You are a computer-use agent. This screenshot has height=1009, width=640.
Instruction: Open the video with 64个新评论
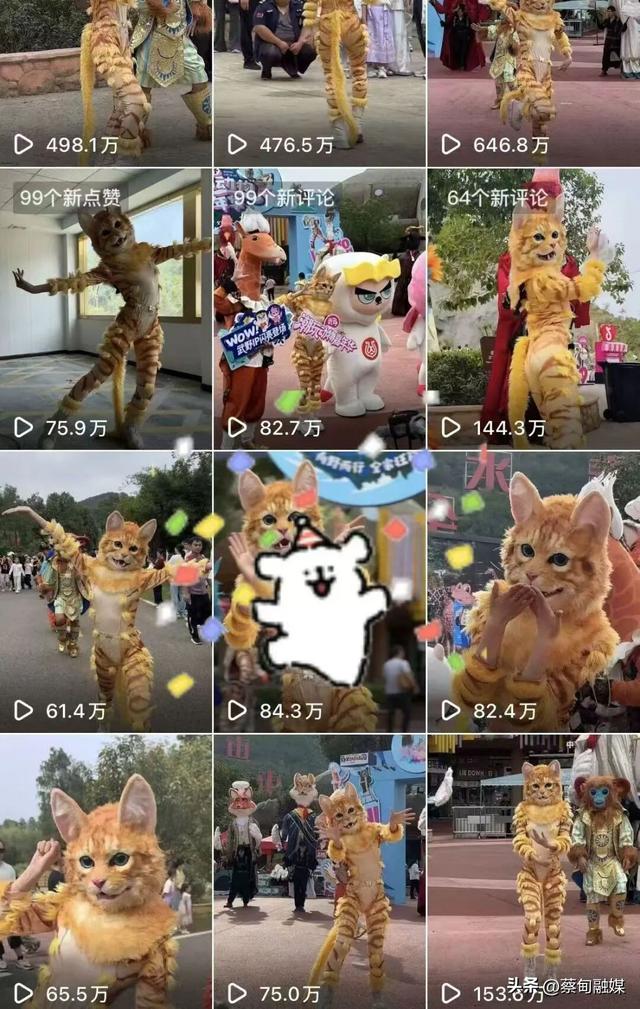[534, 308]
